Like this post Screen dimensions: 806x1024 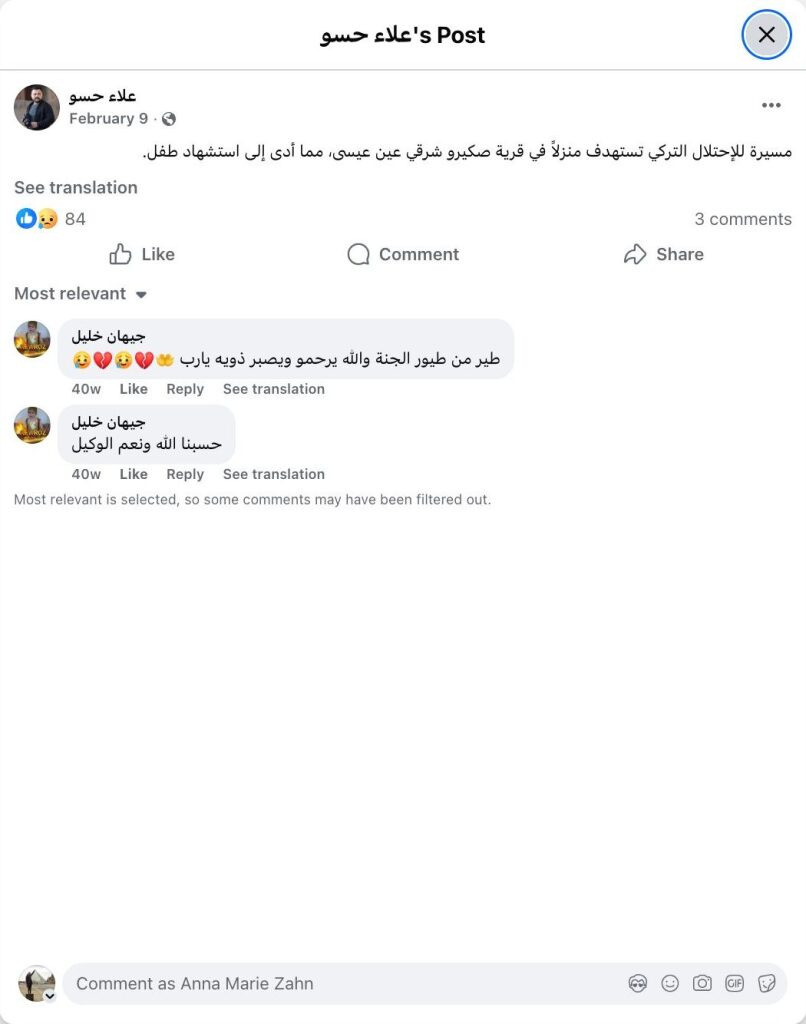tap(142, 254)
